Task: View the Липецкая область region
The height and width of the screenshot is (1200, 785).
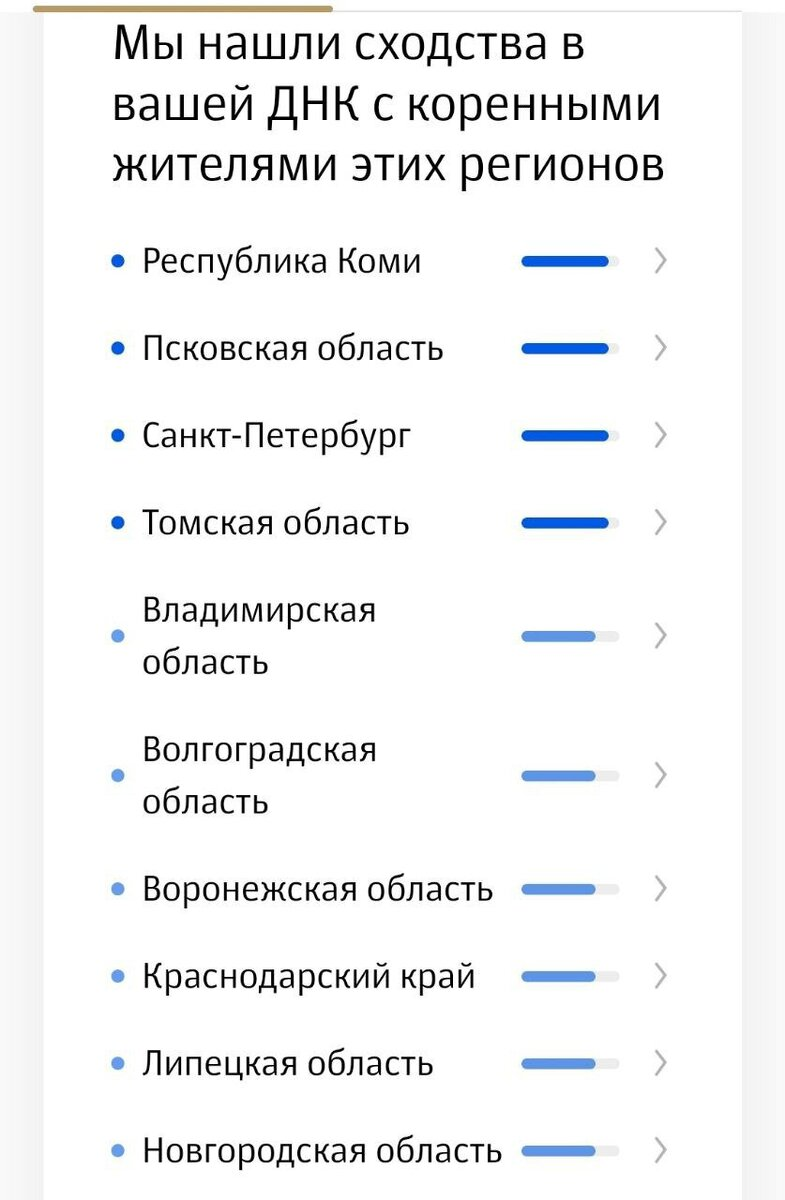Action: 390,1063
